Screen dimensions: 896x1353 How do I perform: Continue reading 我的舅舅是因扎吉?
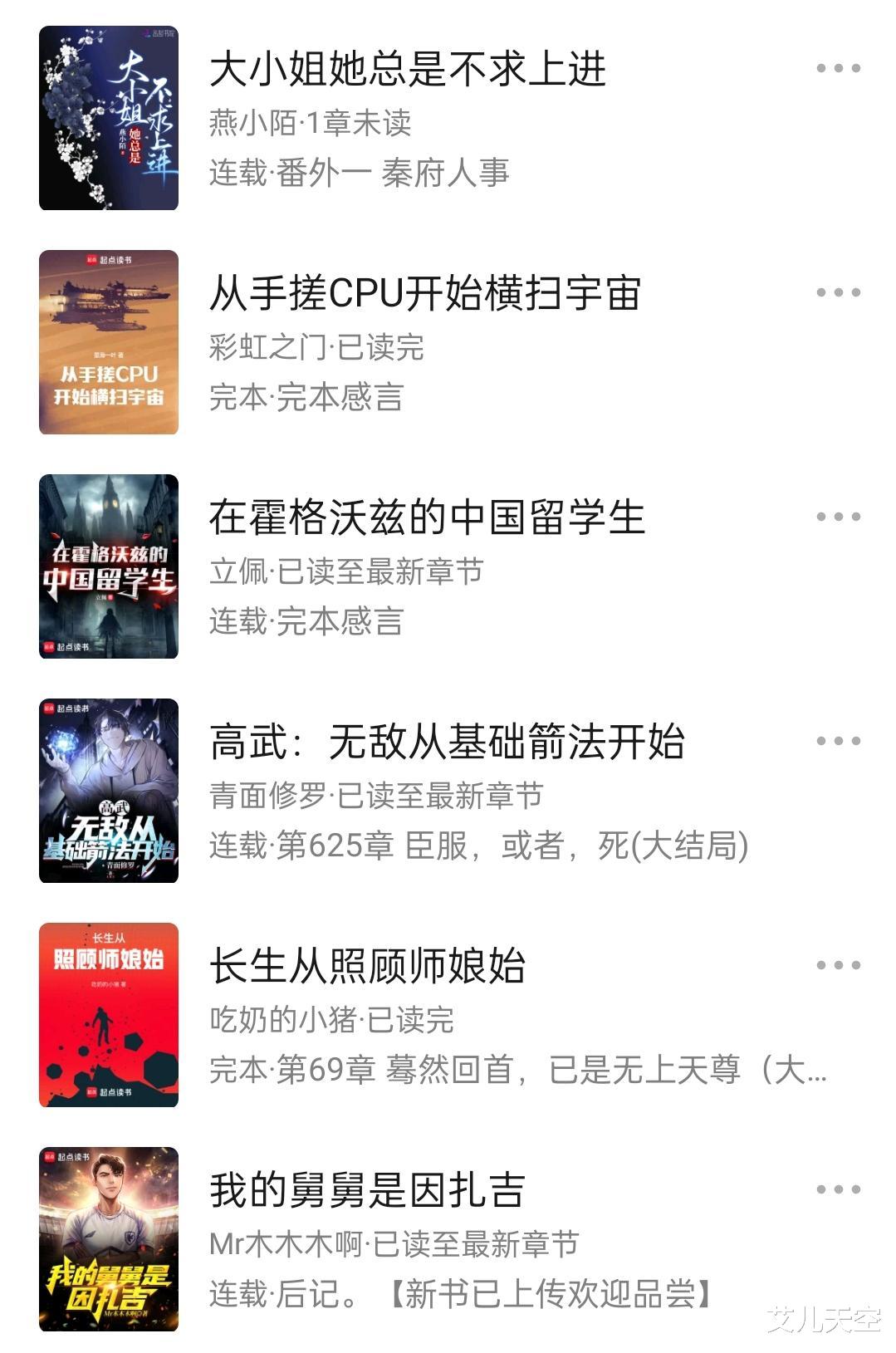click(x=366, y=1191)
